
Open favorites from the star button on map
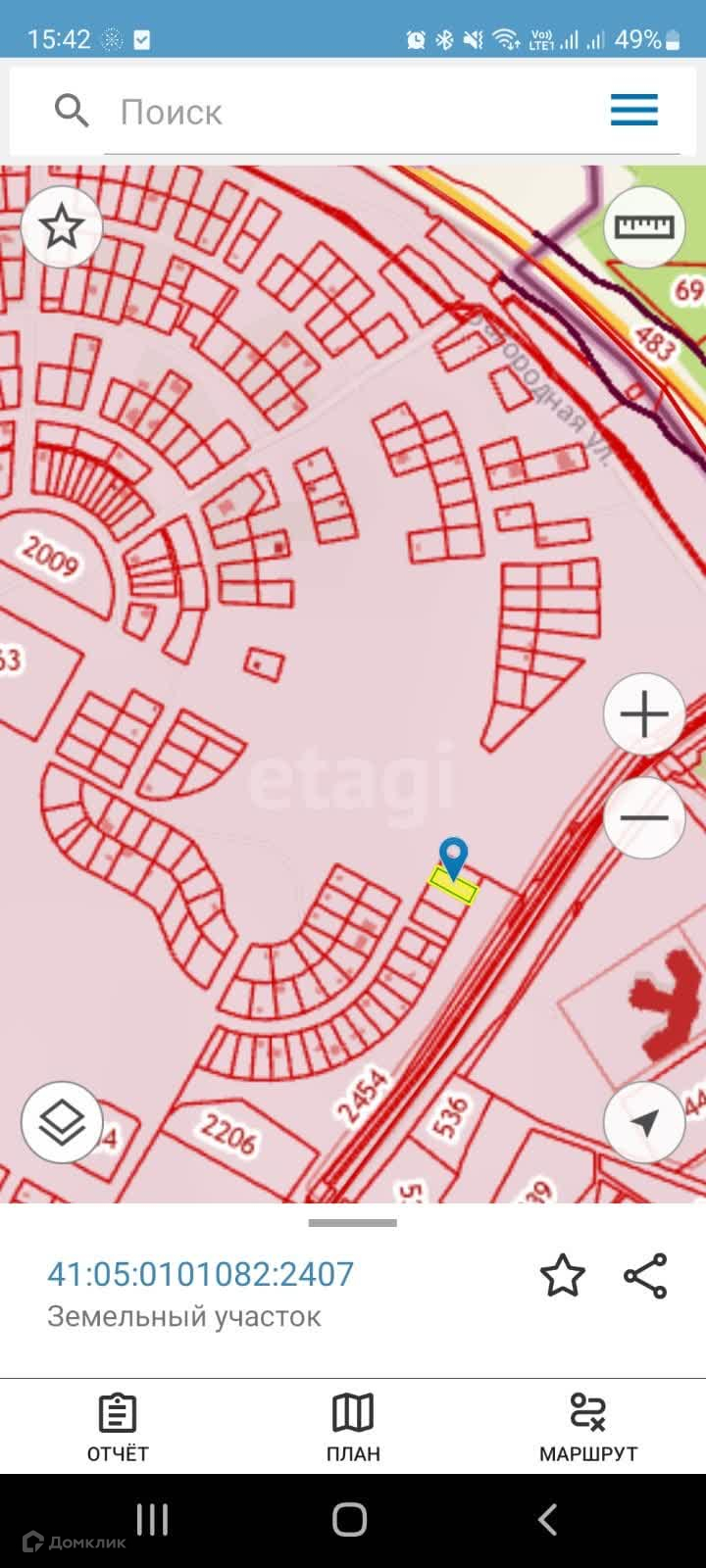[62, 227]
